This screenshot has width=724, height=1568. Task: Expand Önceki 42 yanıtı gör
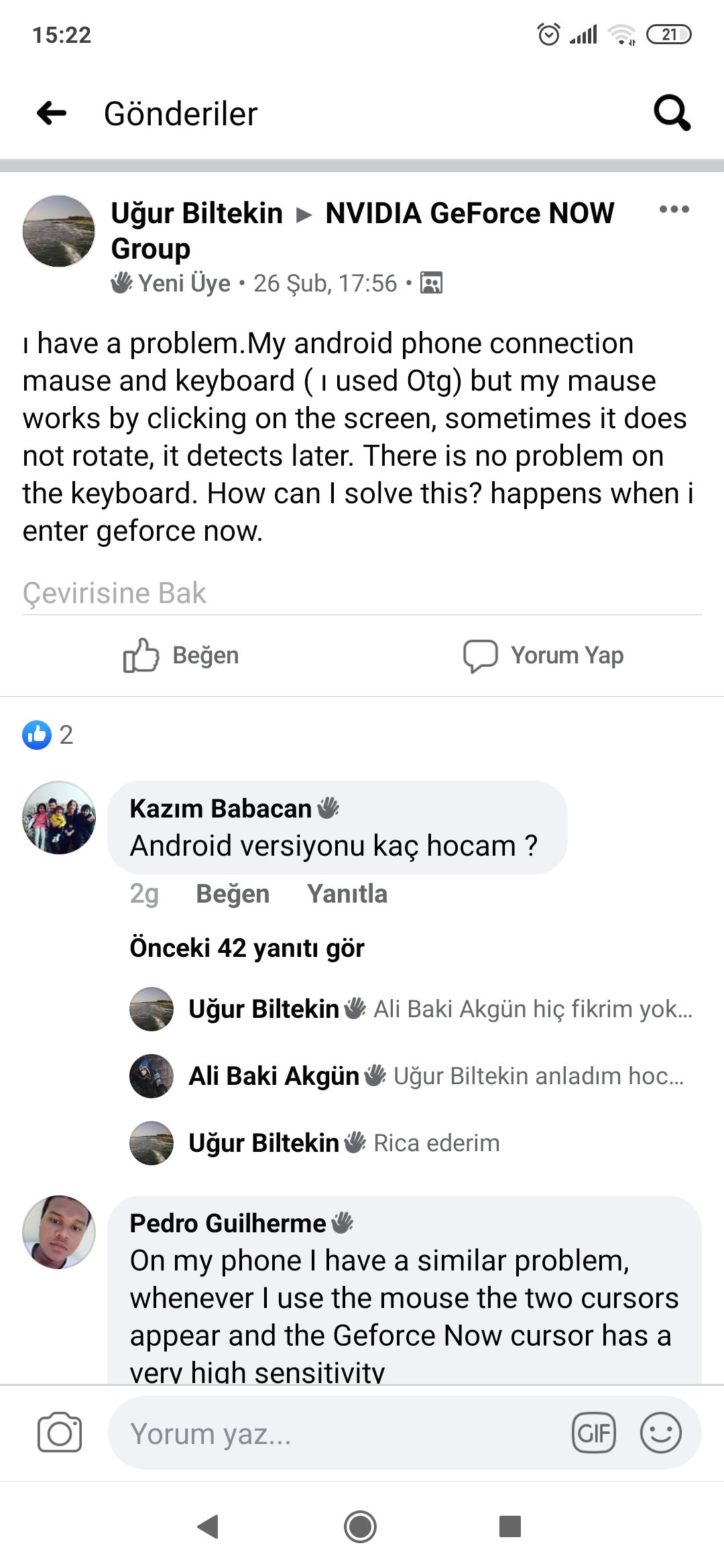247,948
